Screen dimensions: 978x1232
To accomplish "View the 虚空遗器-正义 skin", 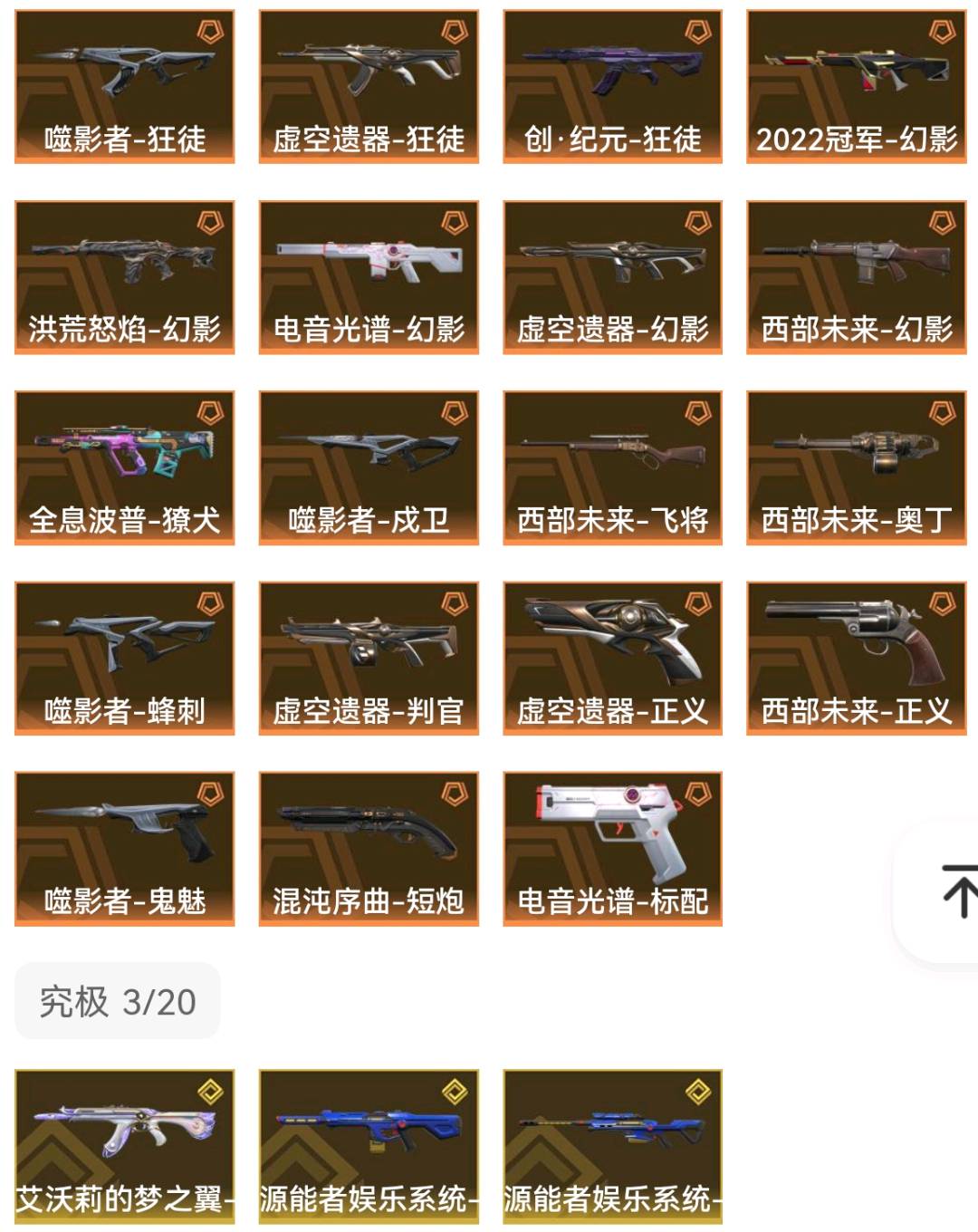I will point(613,658).
